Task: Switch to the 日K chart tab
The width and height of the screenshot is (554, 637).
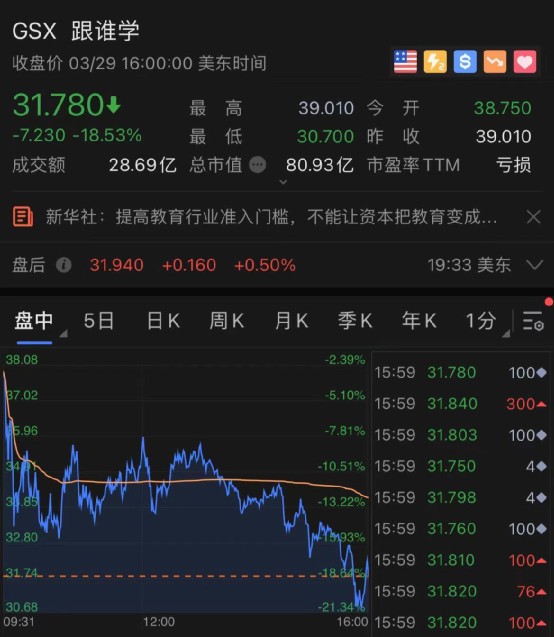Action: [x=163, y=321]
